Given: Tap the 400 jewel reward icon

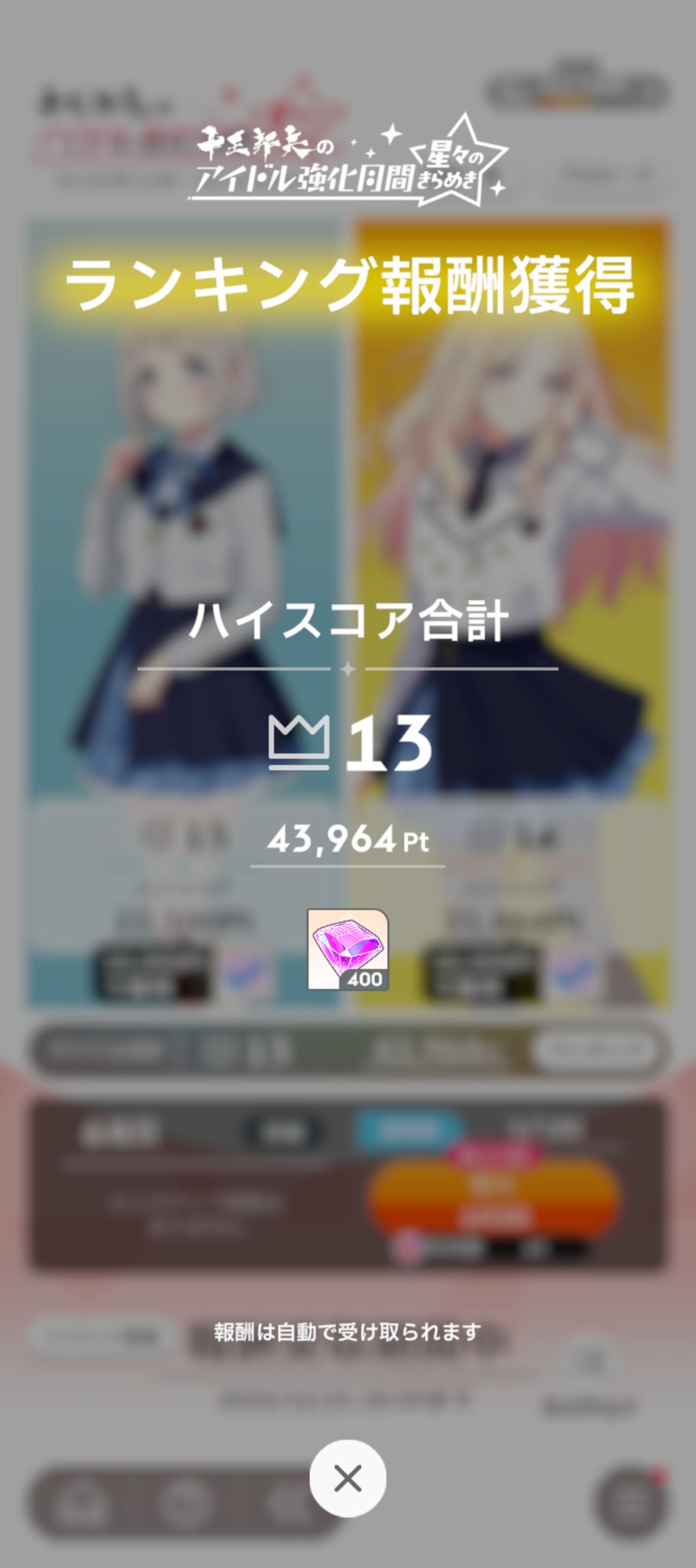Looking at the screenshot, I should (348, 949).
